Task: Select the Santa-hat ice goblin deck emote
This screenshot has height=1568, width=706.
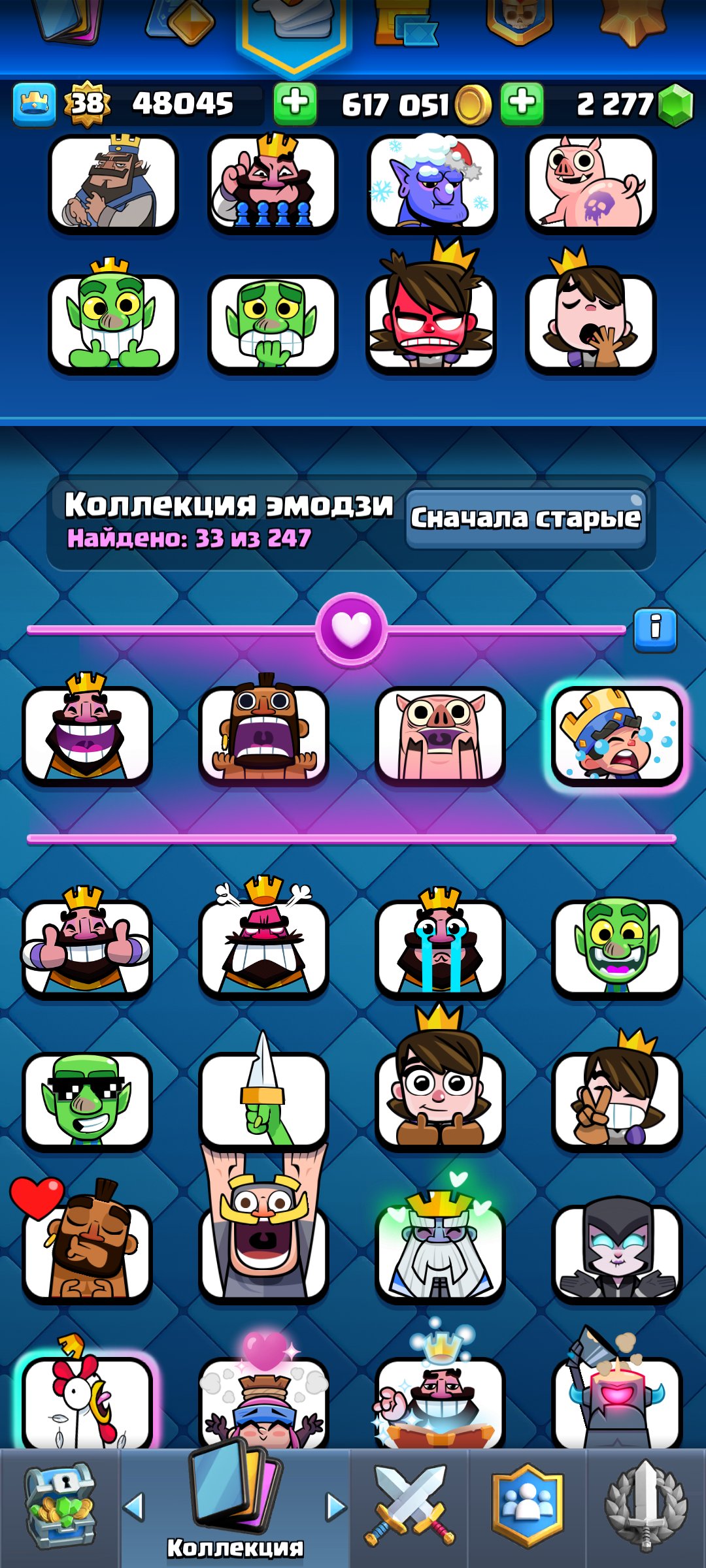Action: 432,183
